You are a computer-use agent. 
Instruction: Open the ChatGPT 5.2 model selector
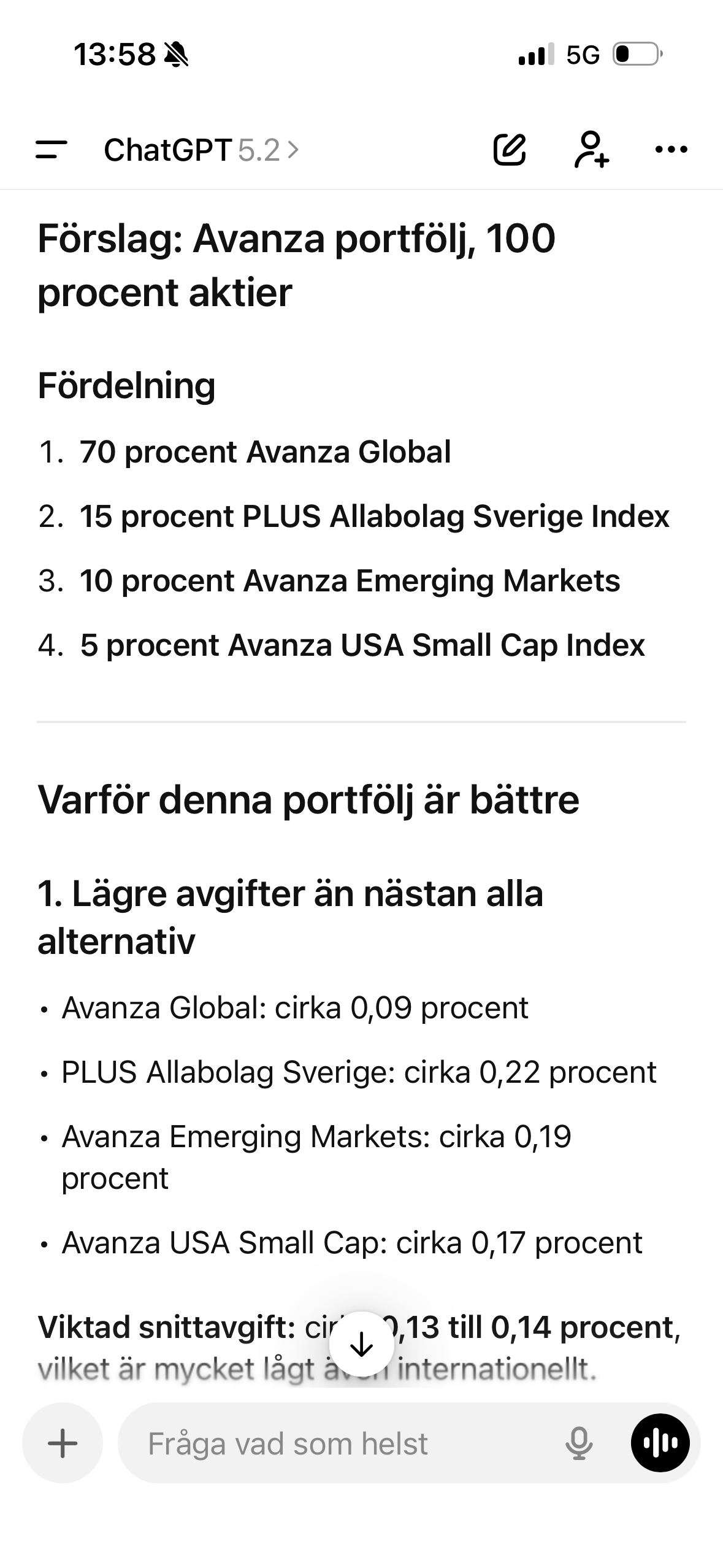(201, 150)
